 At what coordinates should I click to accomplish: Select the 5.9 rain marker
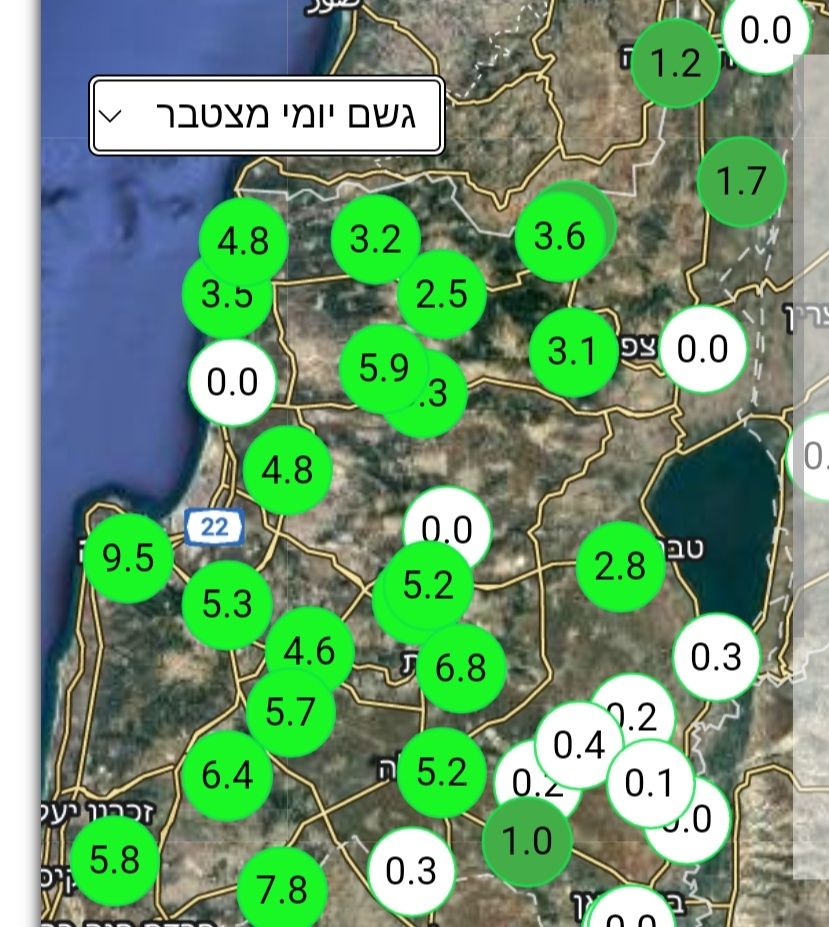click(x=383, y=367)
